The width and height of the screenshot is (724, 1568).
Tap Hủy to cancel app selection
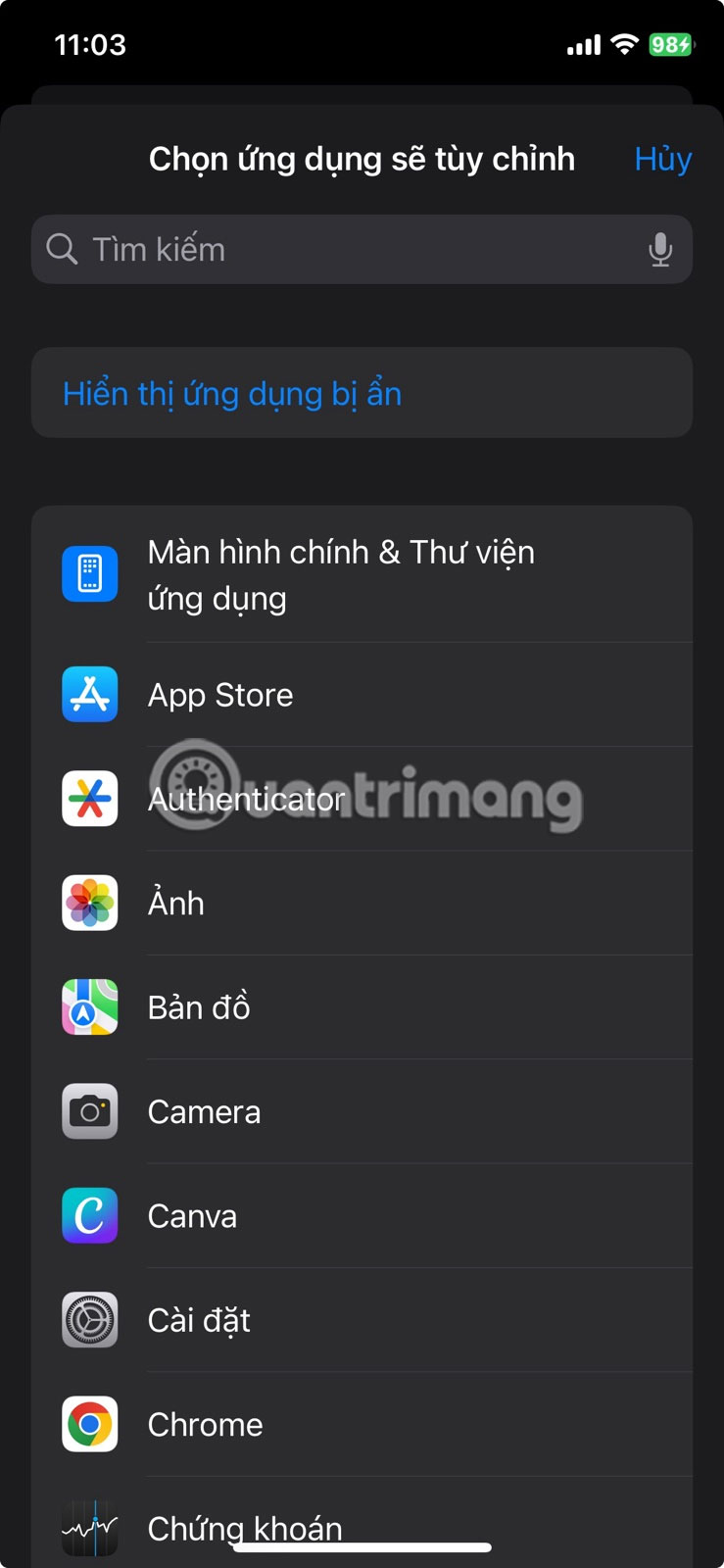tap(662, 159)
